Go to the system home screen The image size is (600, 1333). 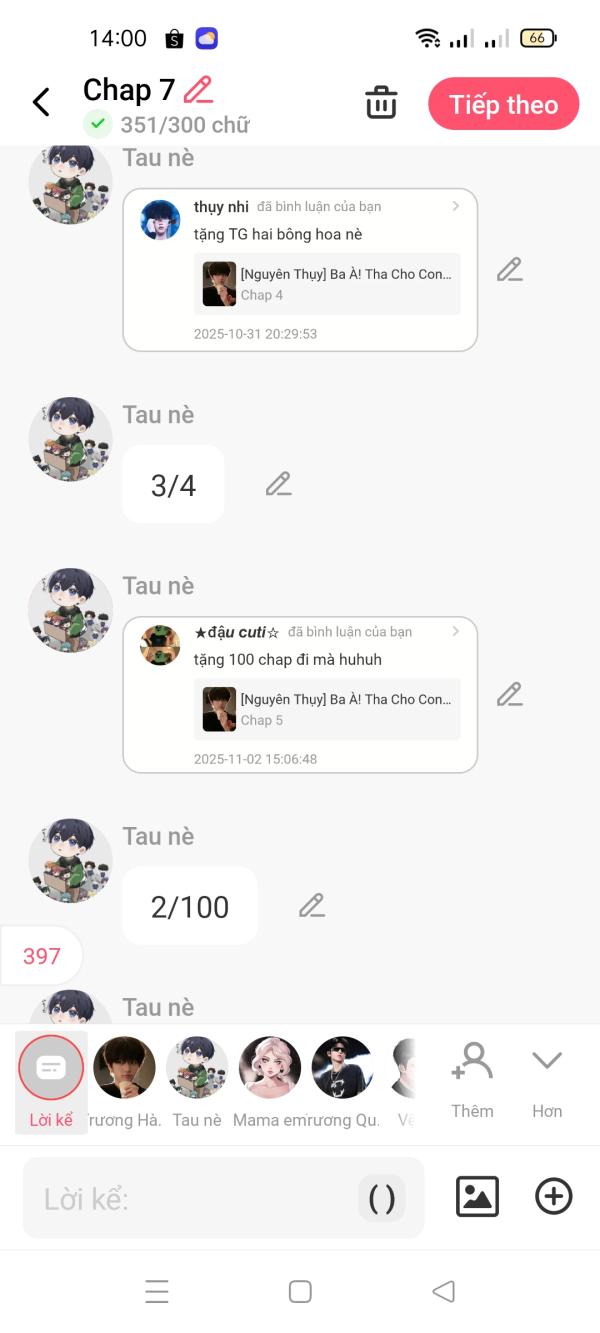point(300,1291)
